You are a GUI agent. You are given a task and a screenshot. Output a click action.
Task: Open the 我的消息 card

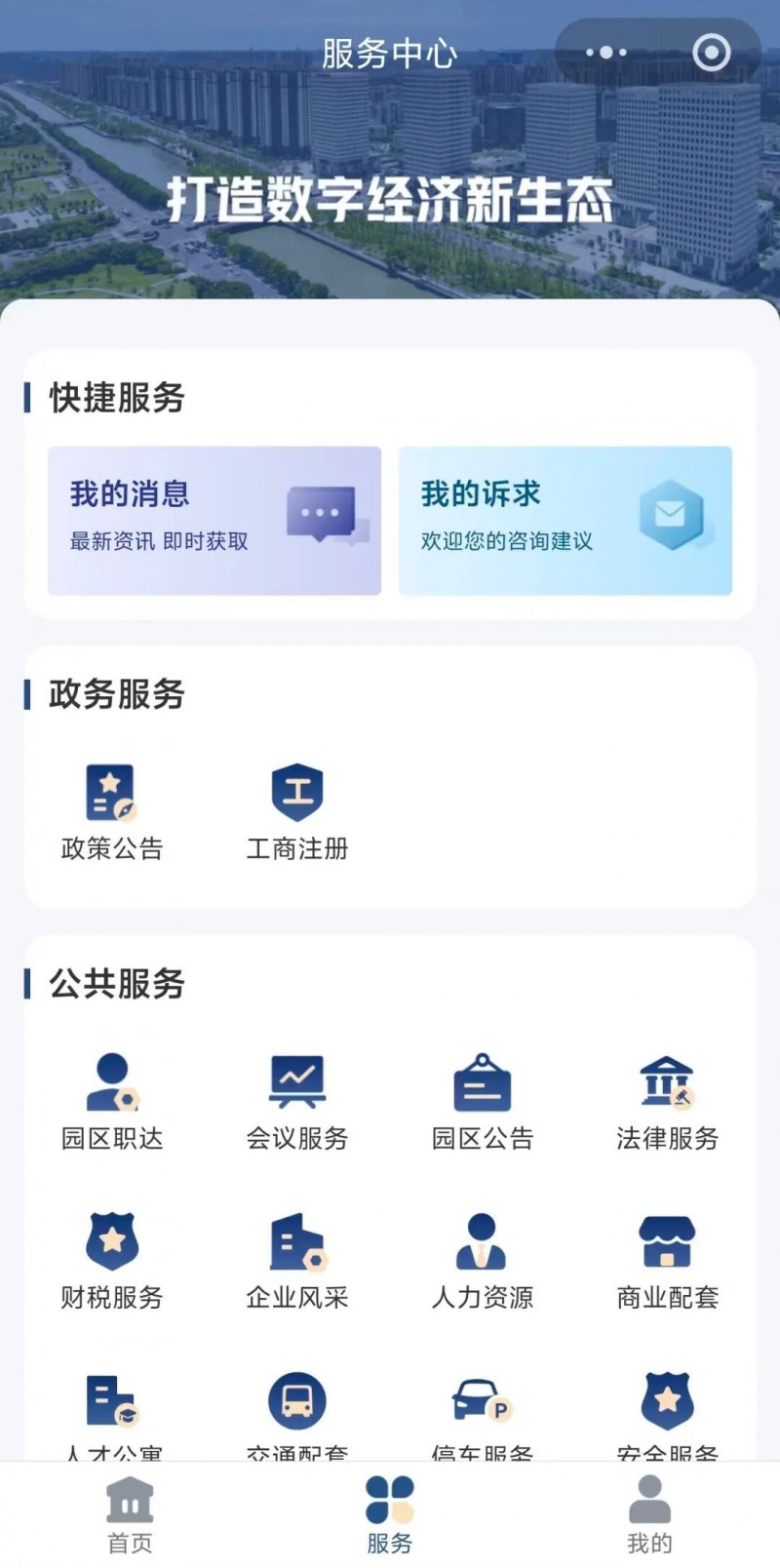(x=214, y=521)
